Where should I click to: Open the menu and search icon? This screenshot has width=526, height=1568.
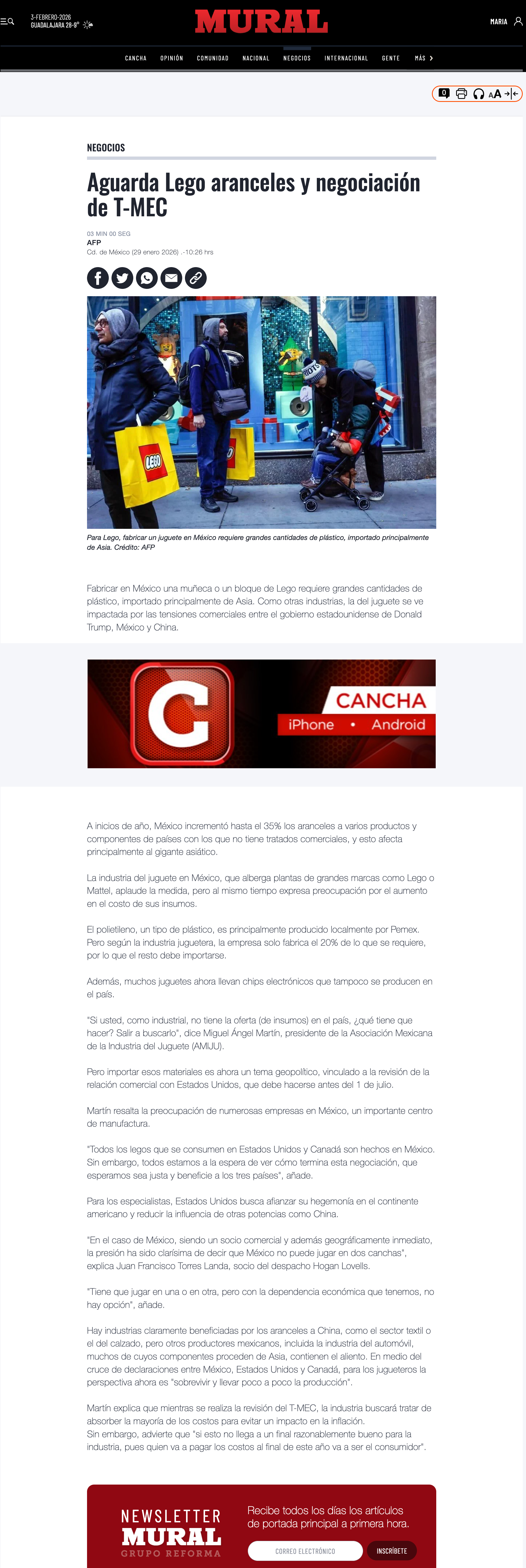(7, 21)
